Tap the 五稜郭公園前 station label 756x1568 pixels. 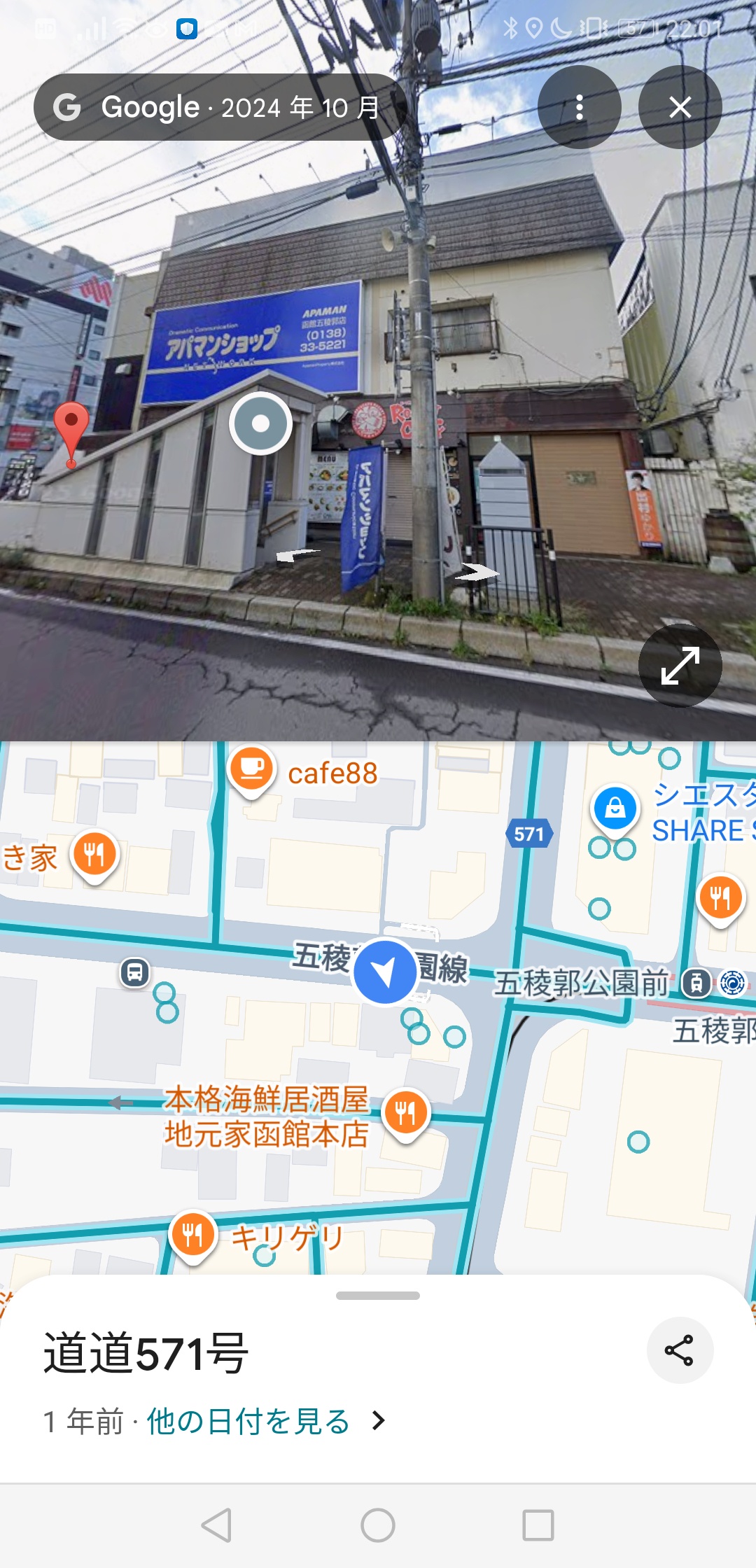click(x=581, y=983)
